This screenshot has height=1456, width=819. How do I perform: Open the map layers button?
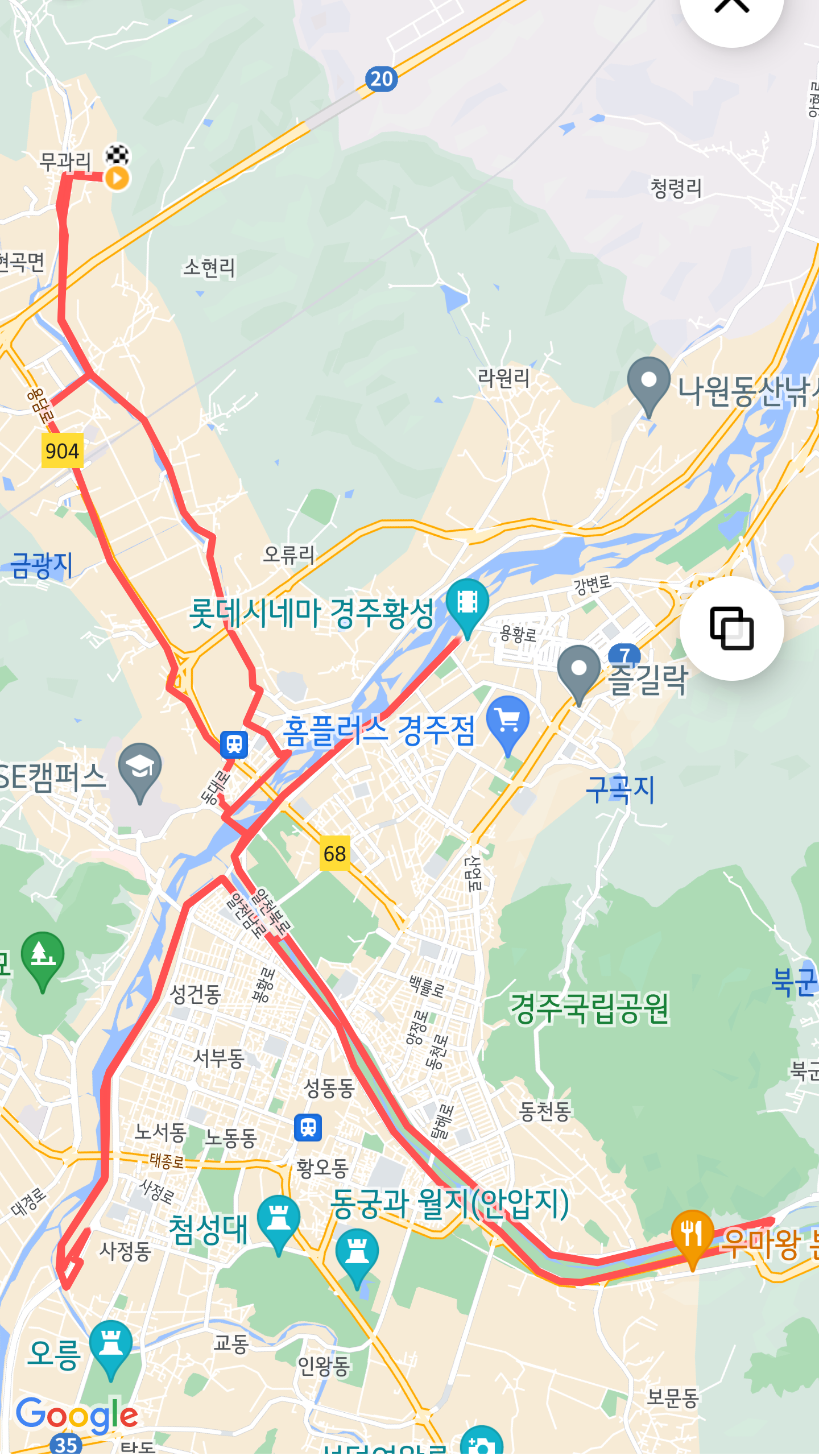tap(731, 628)
